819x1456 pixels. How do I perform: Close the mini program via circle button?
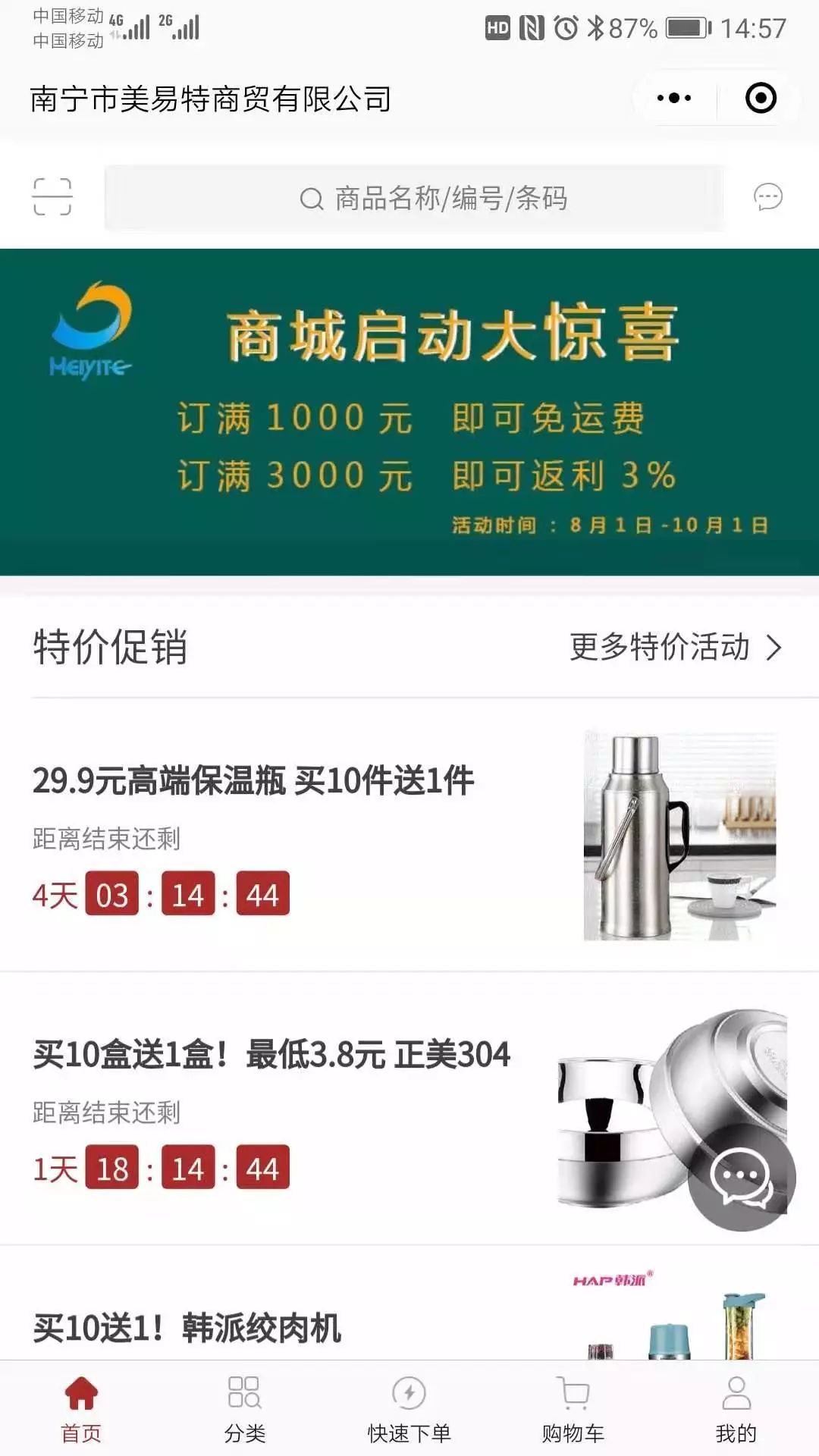click(x=761, y=98)
